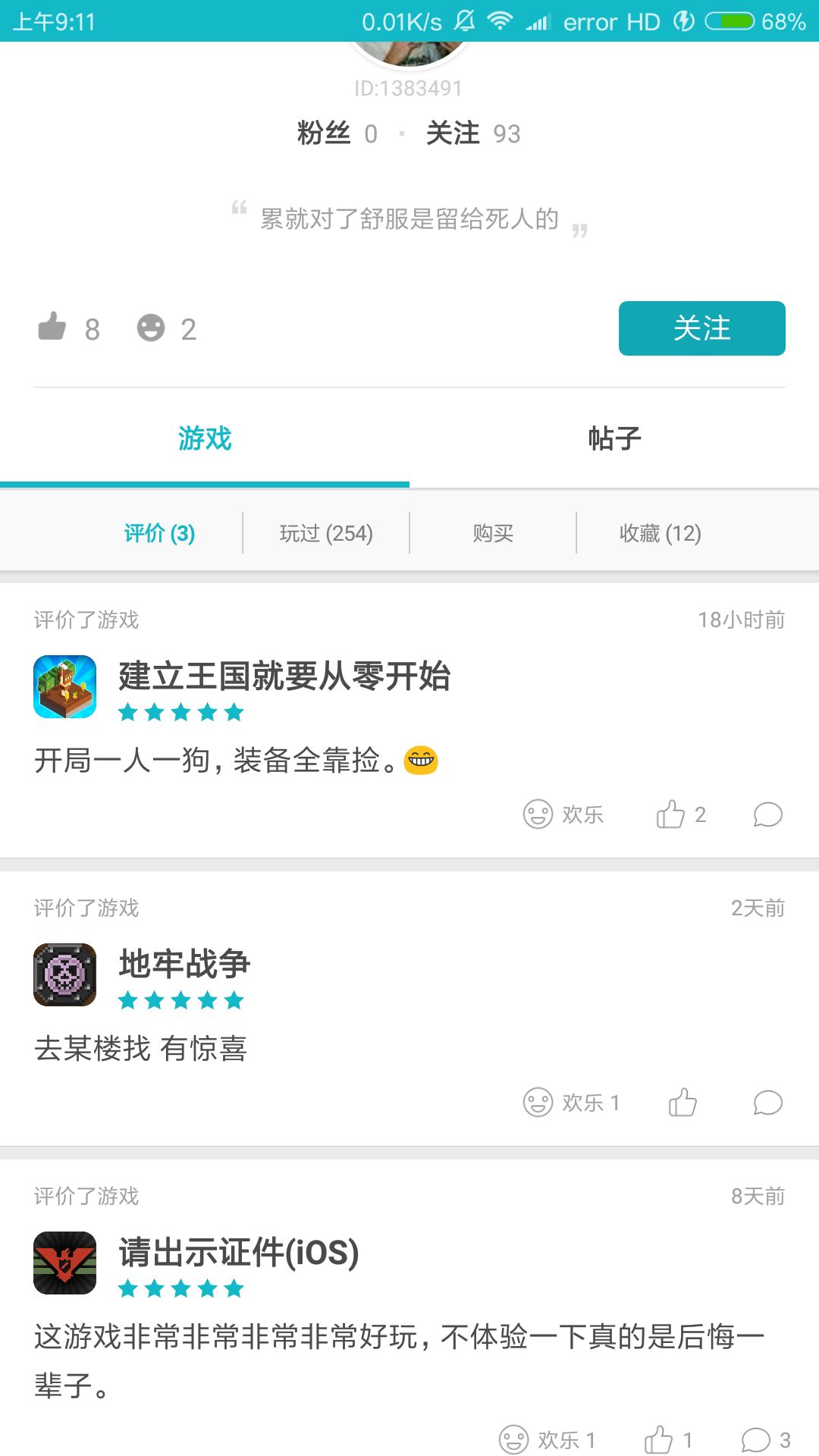This screenshot has width=819, height=1456.
Task: Select the 购买 tab
Action: point(491,533)
